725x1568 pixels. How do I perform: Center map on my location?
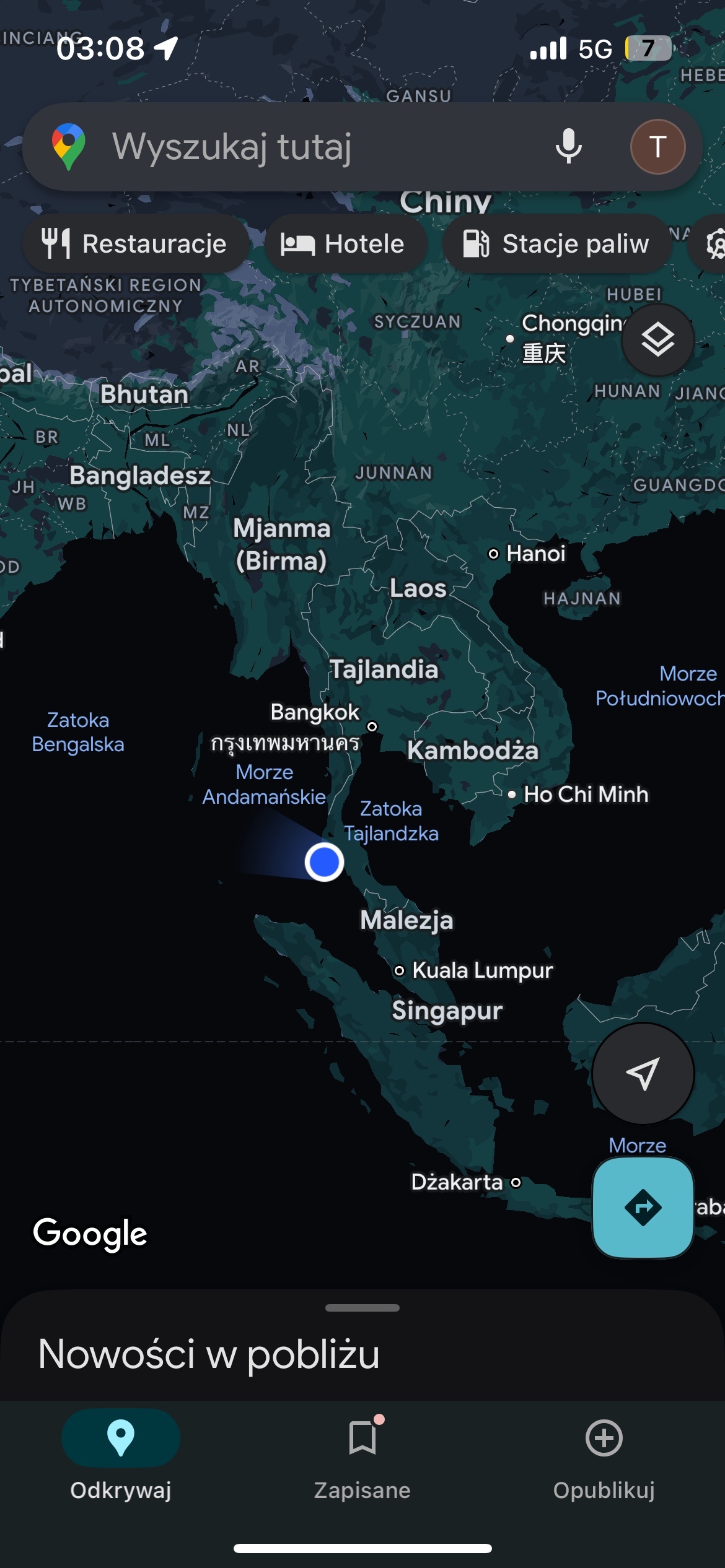(643, 1073)
